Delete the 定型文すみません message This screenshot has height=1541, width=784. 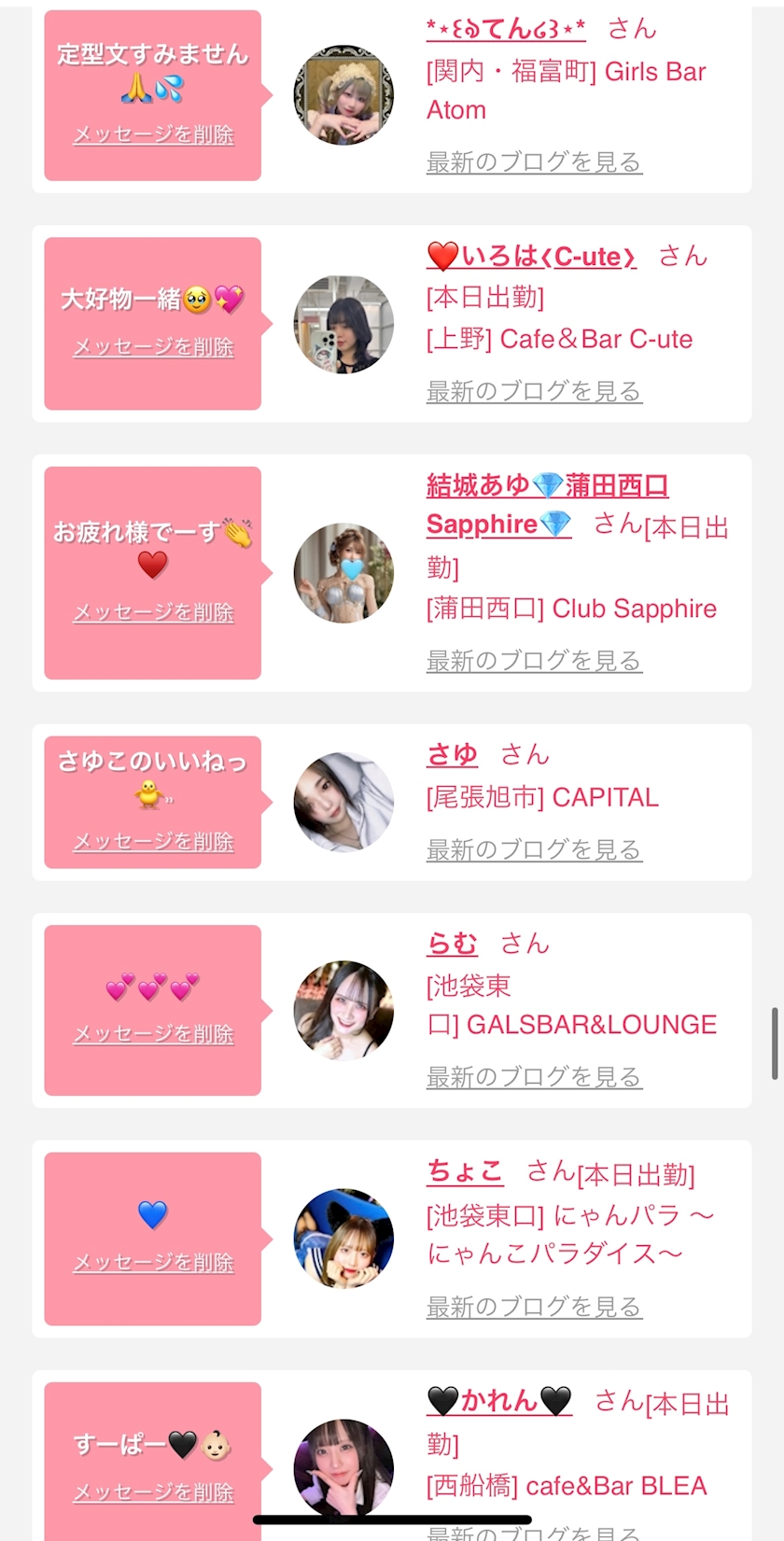153,135
